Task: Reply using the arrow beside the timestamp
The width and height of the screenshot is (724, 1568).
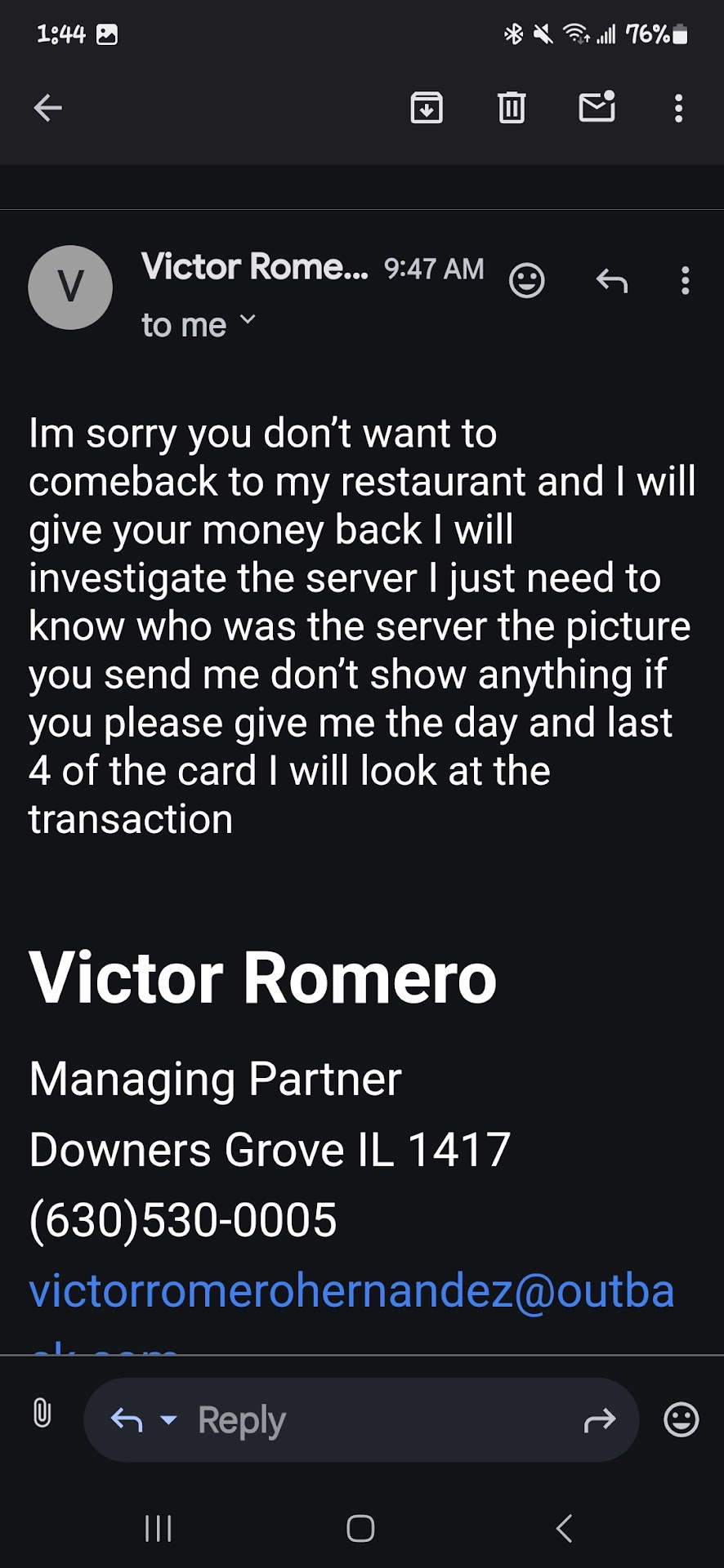Action: 611,281
